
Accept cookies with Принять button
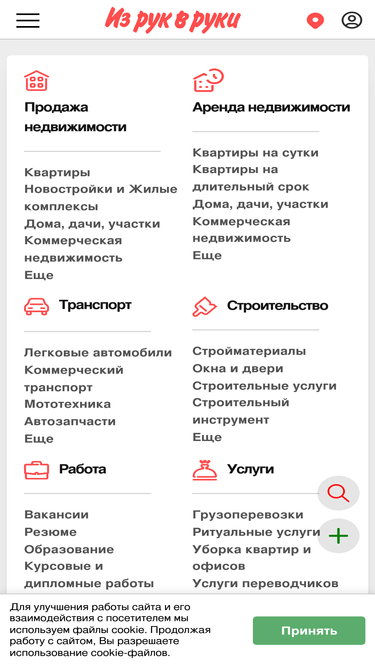click(x=309, y=631)
